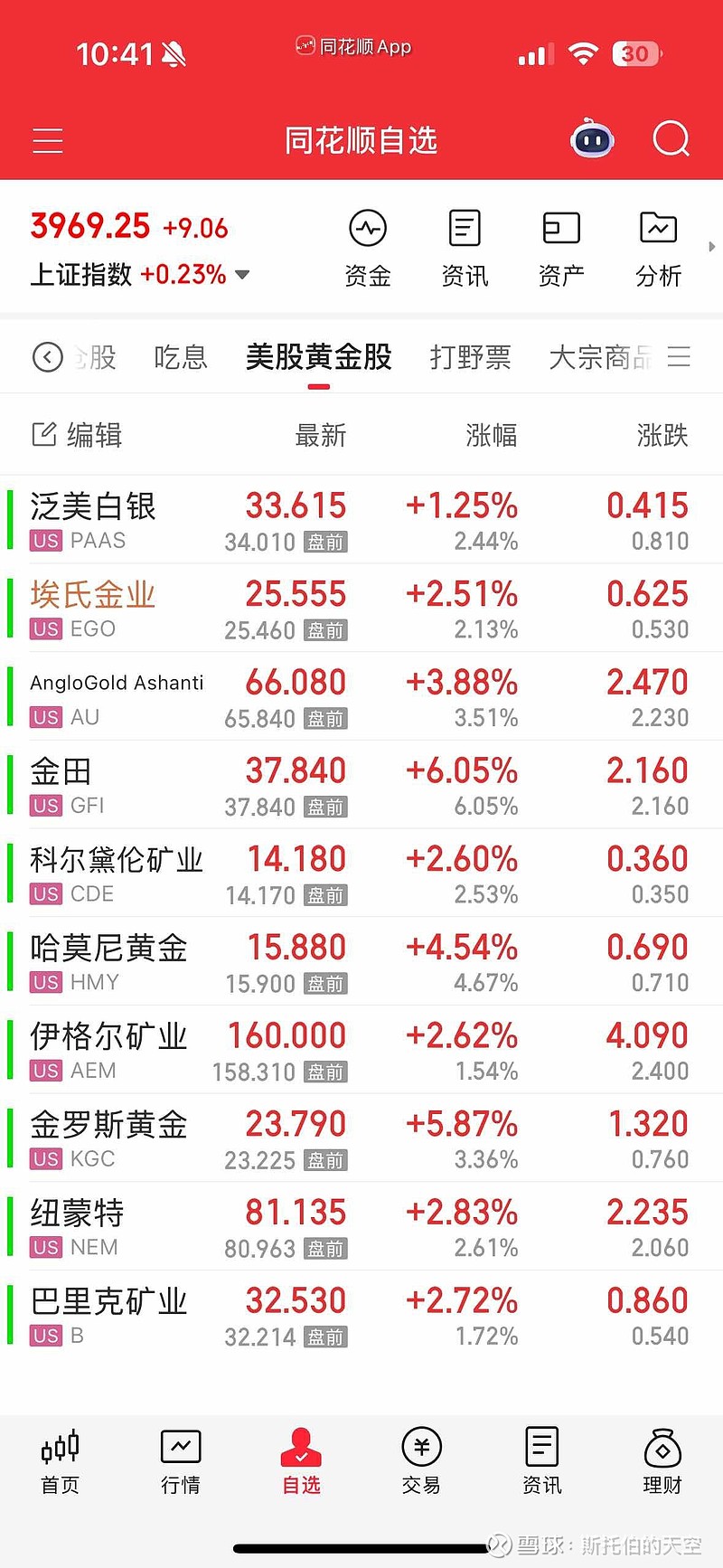Screen dimensions: 723x1568
Task: Toggle sorting on the 涨跌 column
Action: 662,435
